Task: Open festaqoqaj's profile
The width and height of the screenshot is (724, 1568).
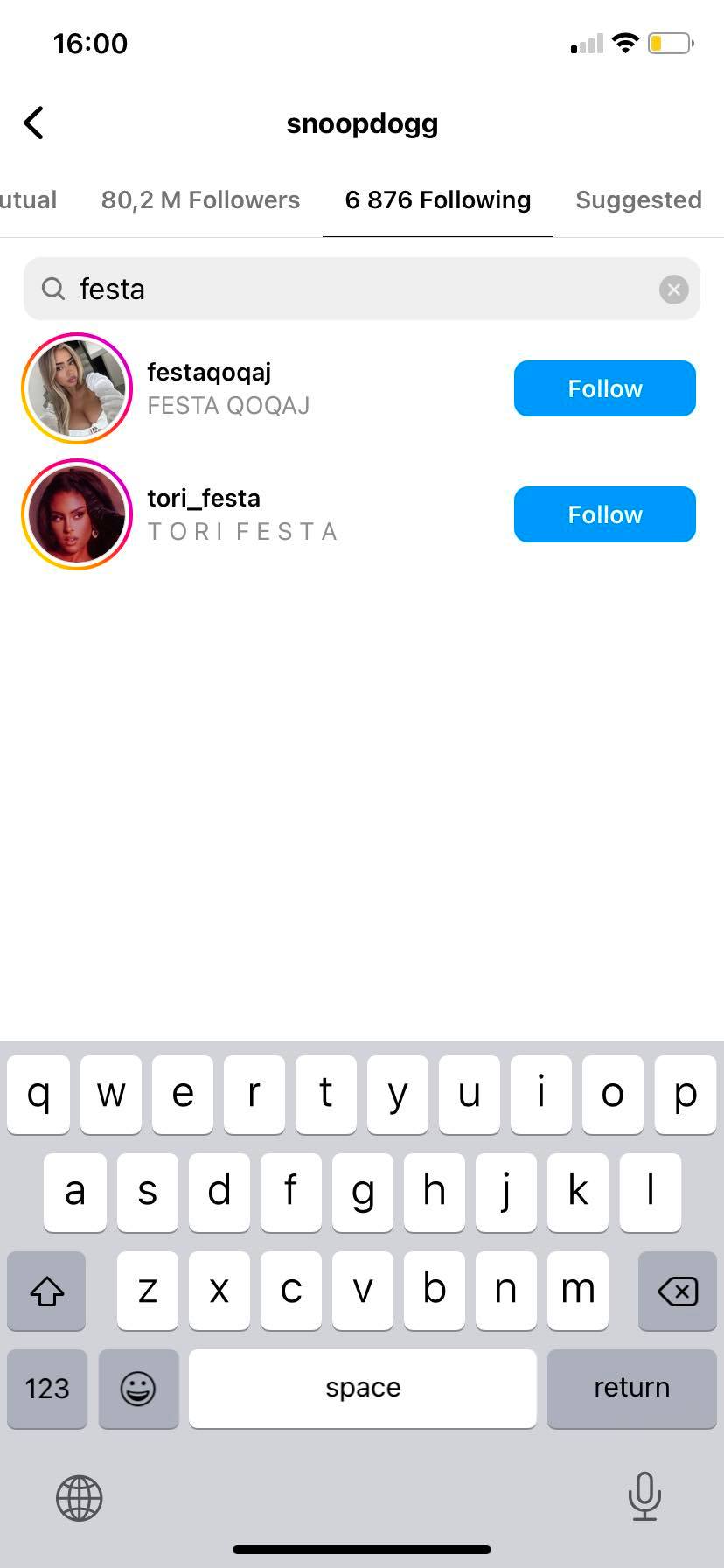Action: pyautogui.click(x=210, y=373)
